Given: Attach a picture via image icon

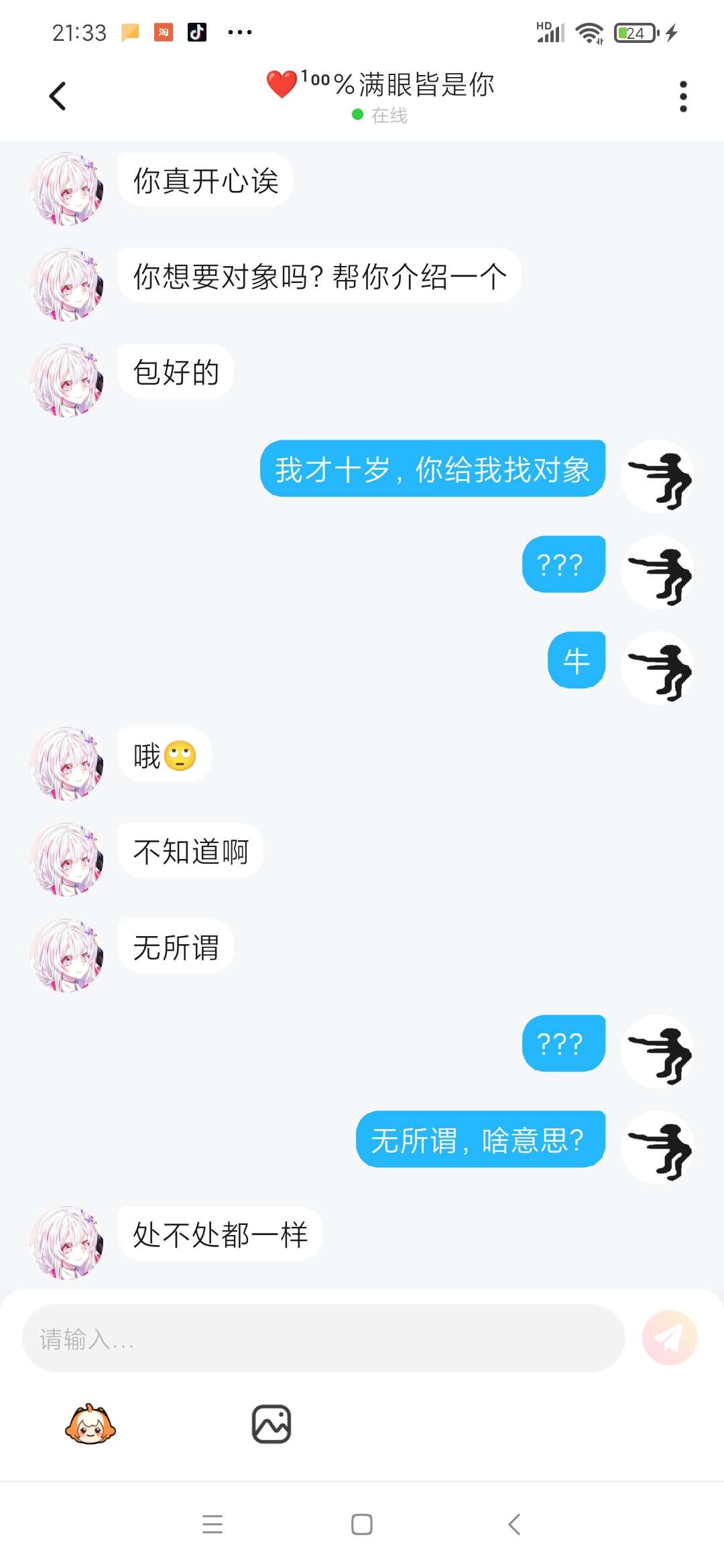Looking at the screenshot, I should pyautogui.click(x=271, y=1424).
